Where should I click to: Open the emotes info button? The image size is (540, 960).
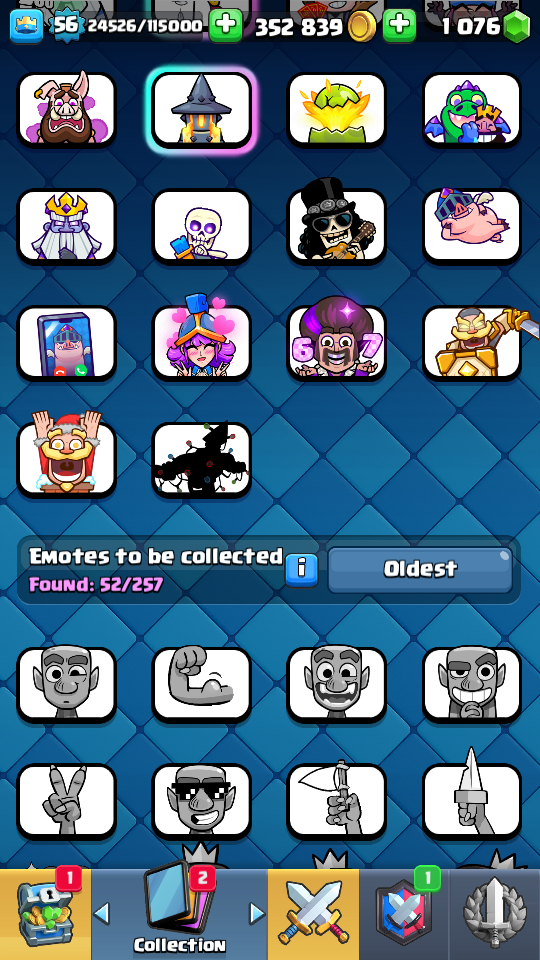(x=301, y=569)
